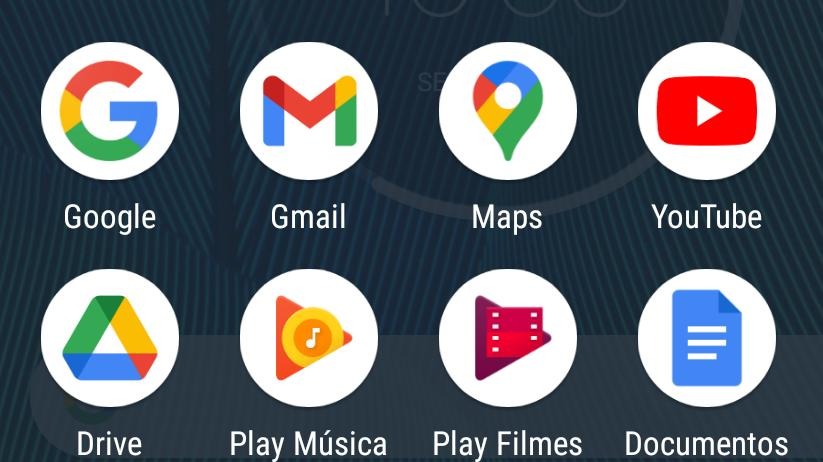Open the Play Filmes app
823x462 pixels.
click(x=508, y=338)
